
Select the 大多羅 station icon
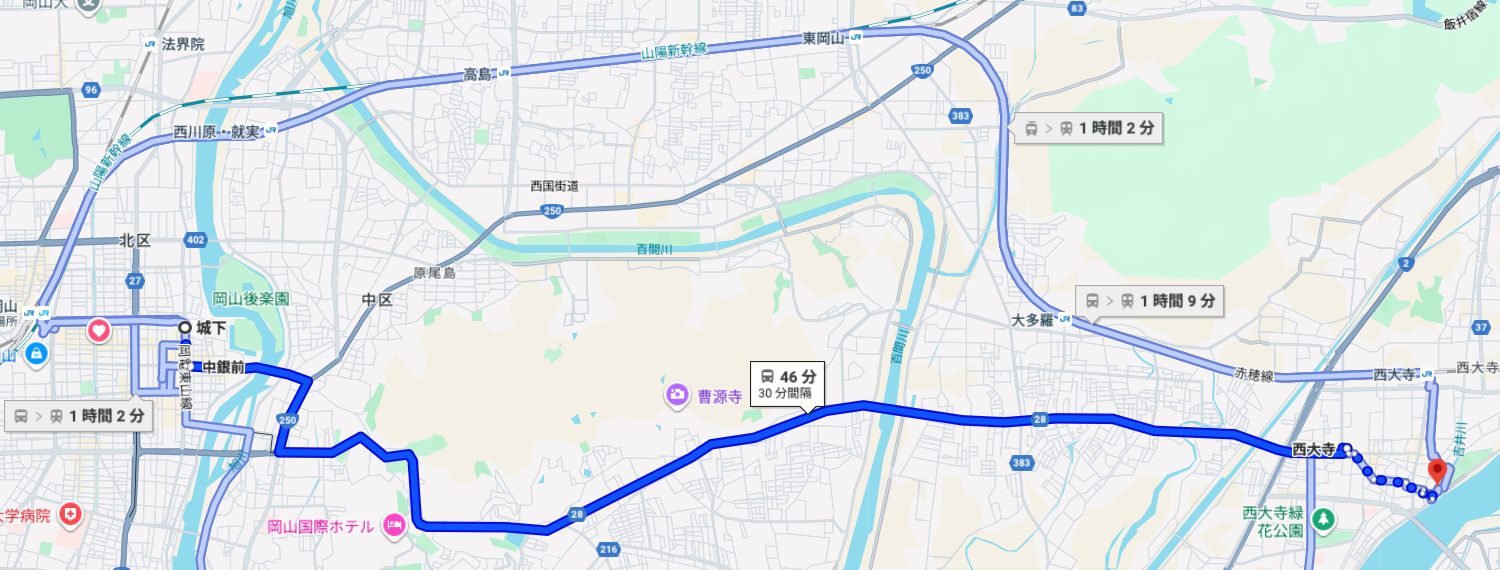1067,320
